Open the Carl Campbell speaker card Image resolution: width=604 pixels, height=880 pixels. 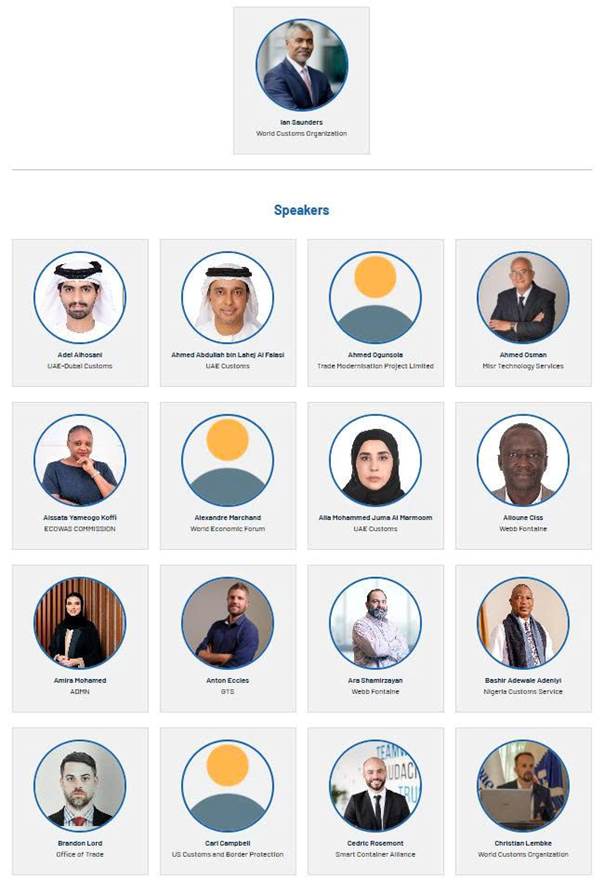pyautogui.click(x=228, y=800)
